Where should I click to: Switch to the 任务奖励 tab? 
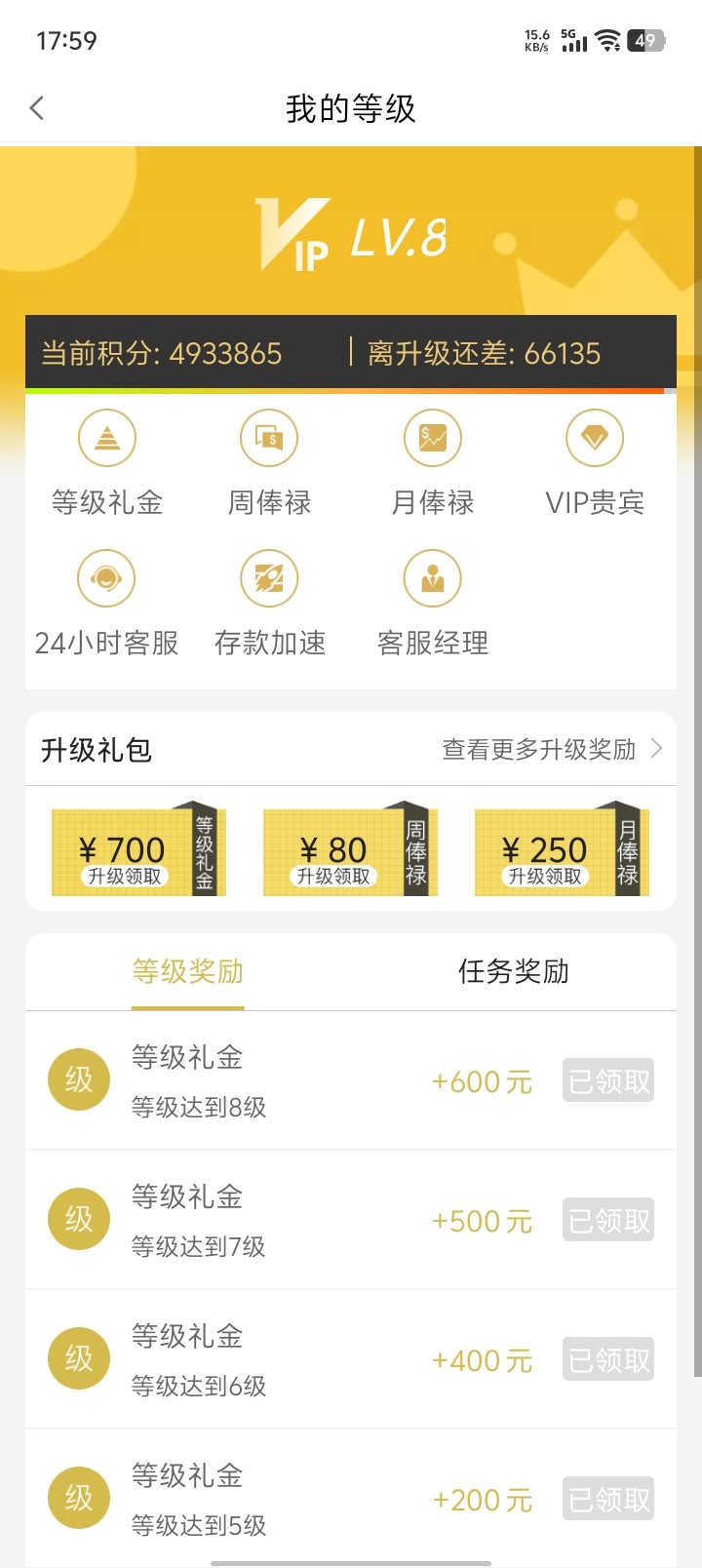pyautogui.click(x=514, y=971)
